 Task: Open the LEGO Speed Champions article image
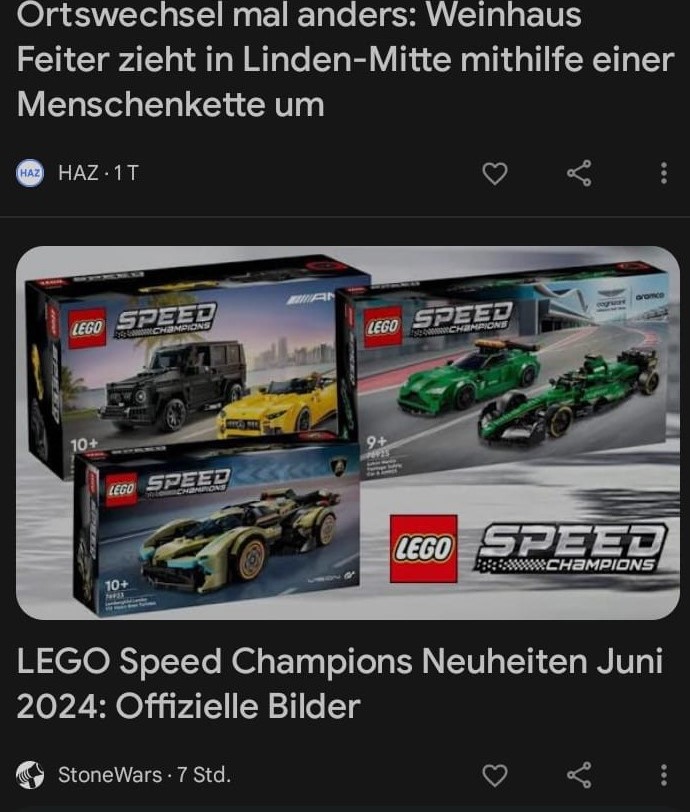347,432
